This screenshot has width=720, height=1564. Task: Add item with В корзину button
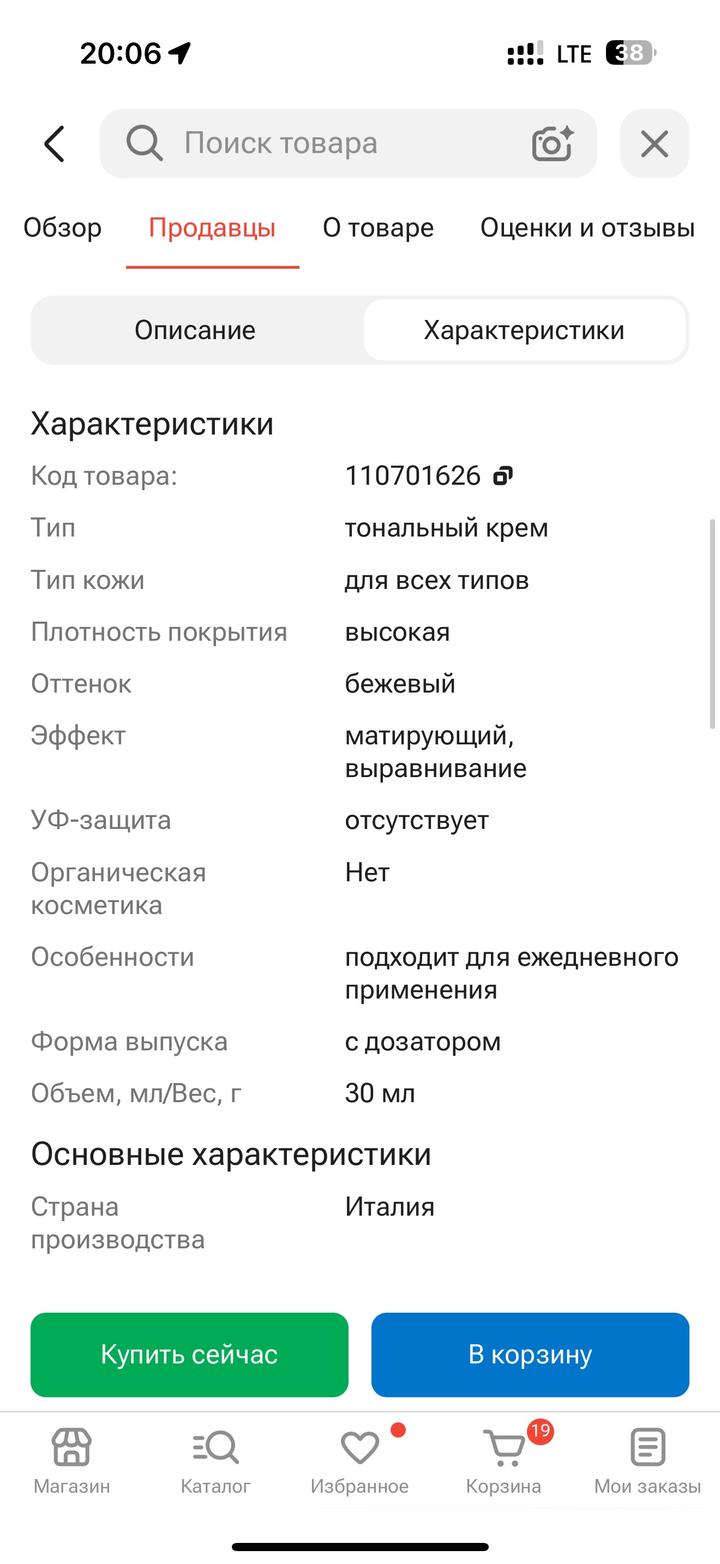530,1354
